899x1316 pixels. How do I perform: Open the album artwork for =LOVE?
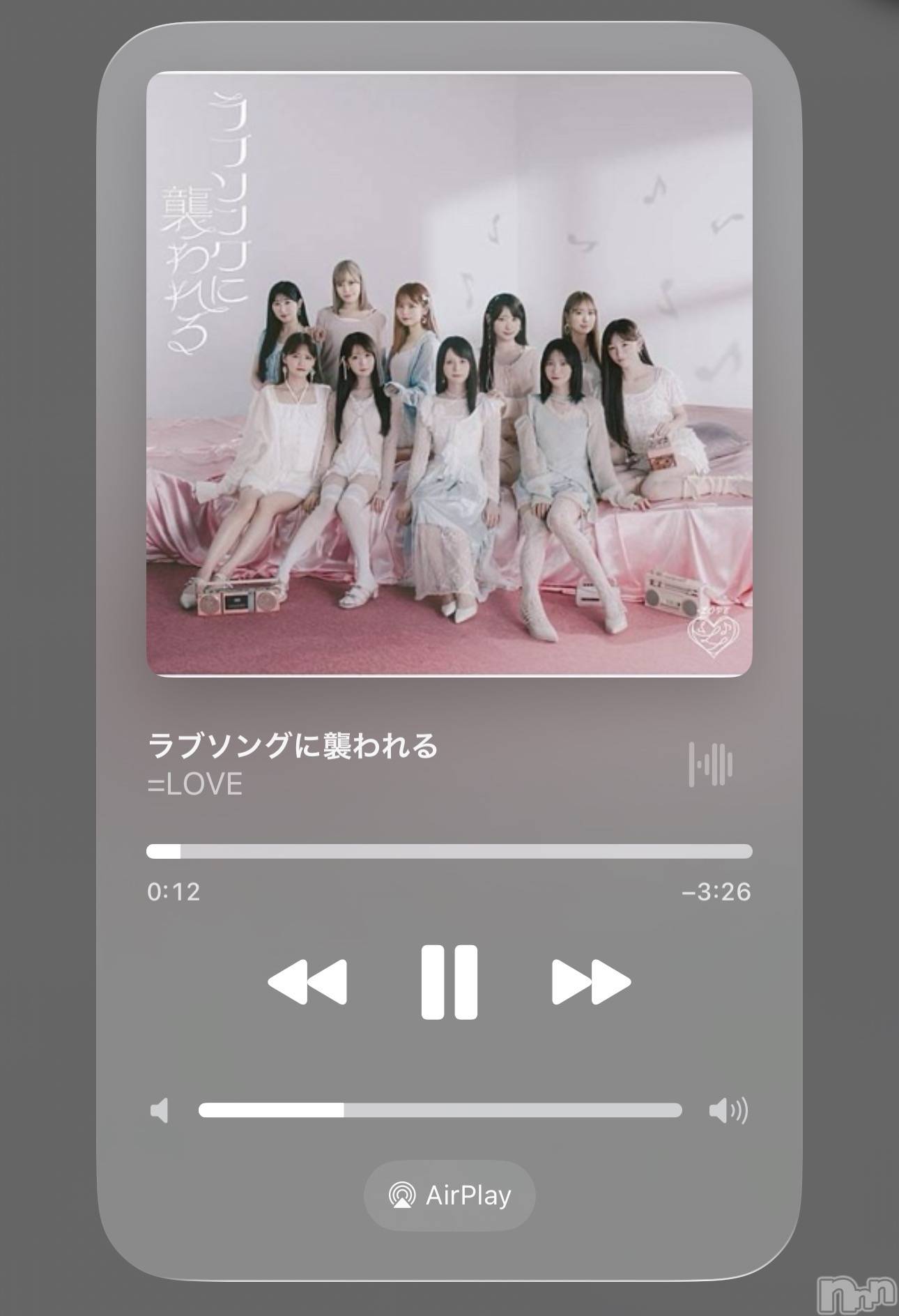[449, 374]
